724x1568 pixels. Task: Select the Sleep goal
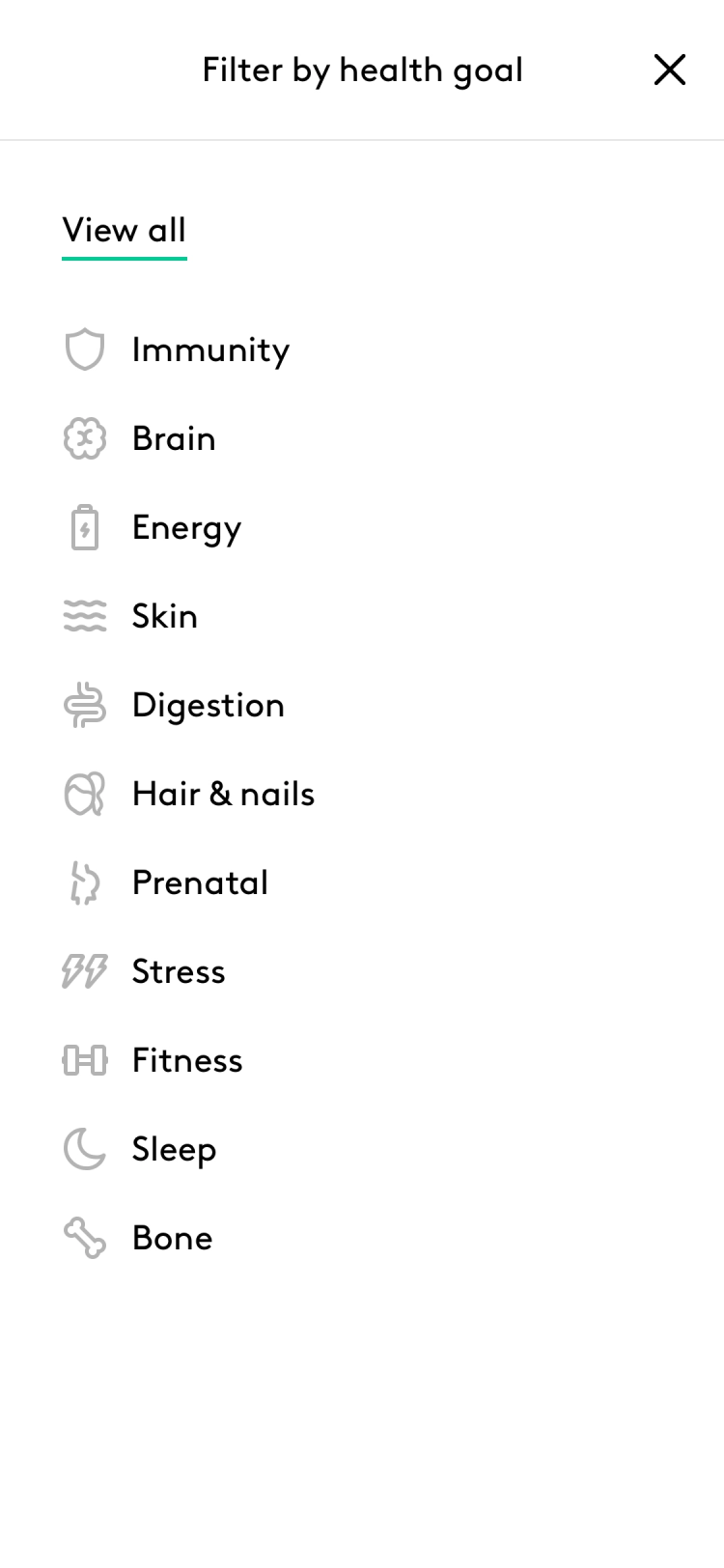pos(140,1149)
